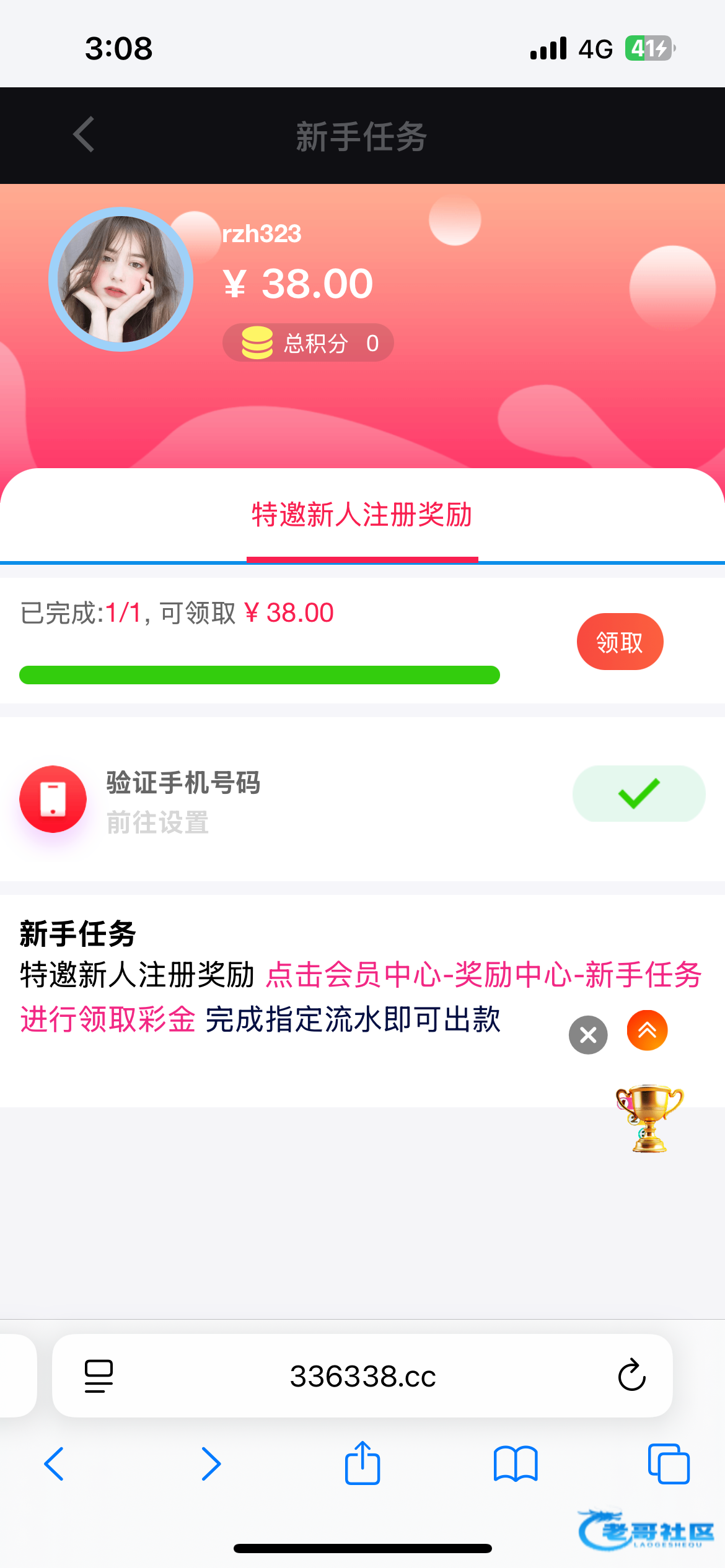Tap the 336338.cc address bar
This screenshot has height=1568, width=725.
click(x=363, y=1376)
